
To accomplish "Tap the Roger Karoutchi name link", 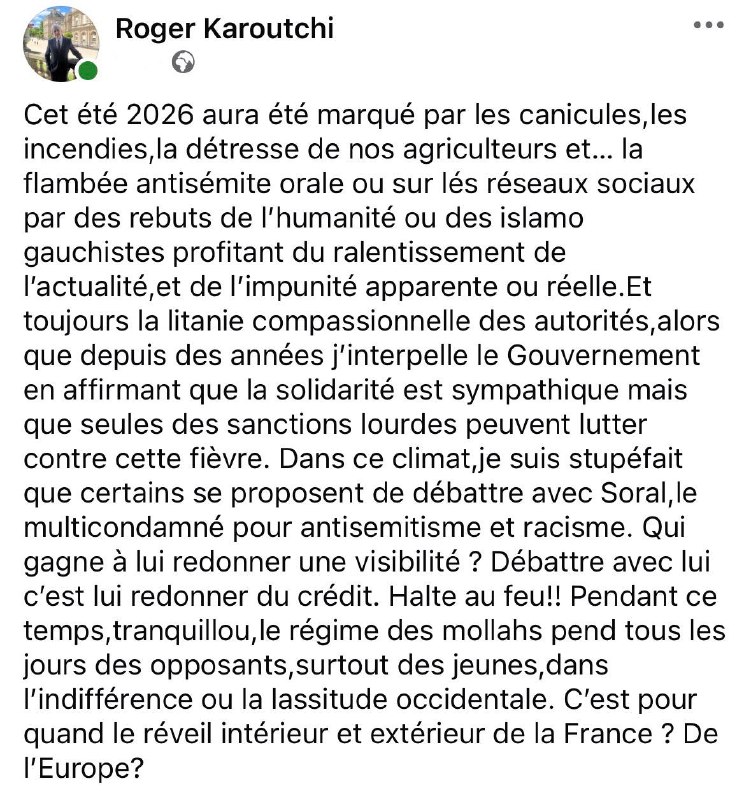I will 224,28.
